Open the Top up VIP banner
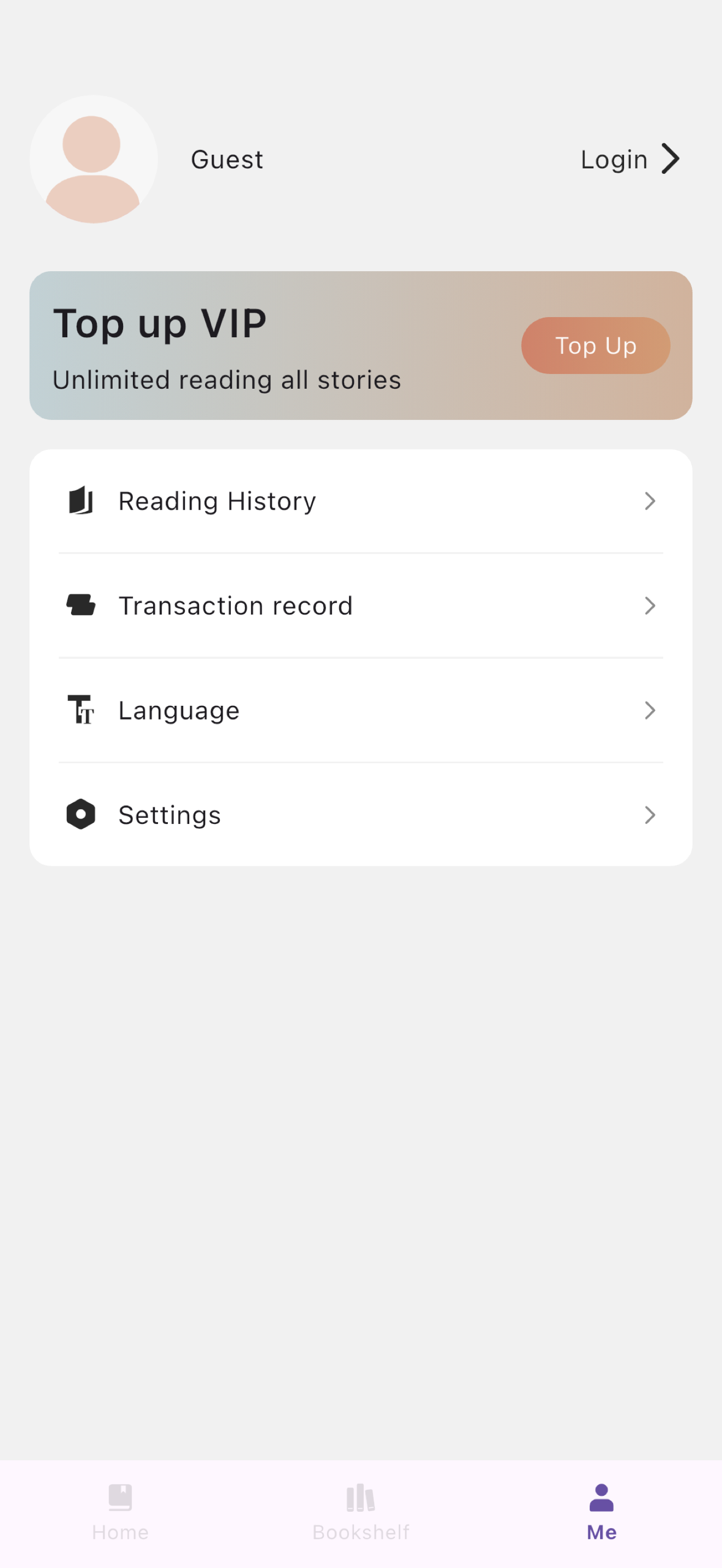 coord(361,345)
